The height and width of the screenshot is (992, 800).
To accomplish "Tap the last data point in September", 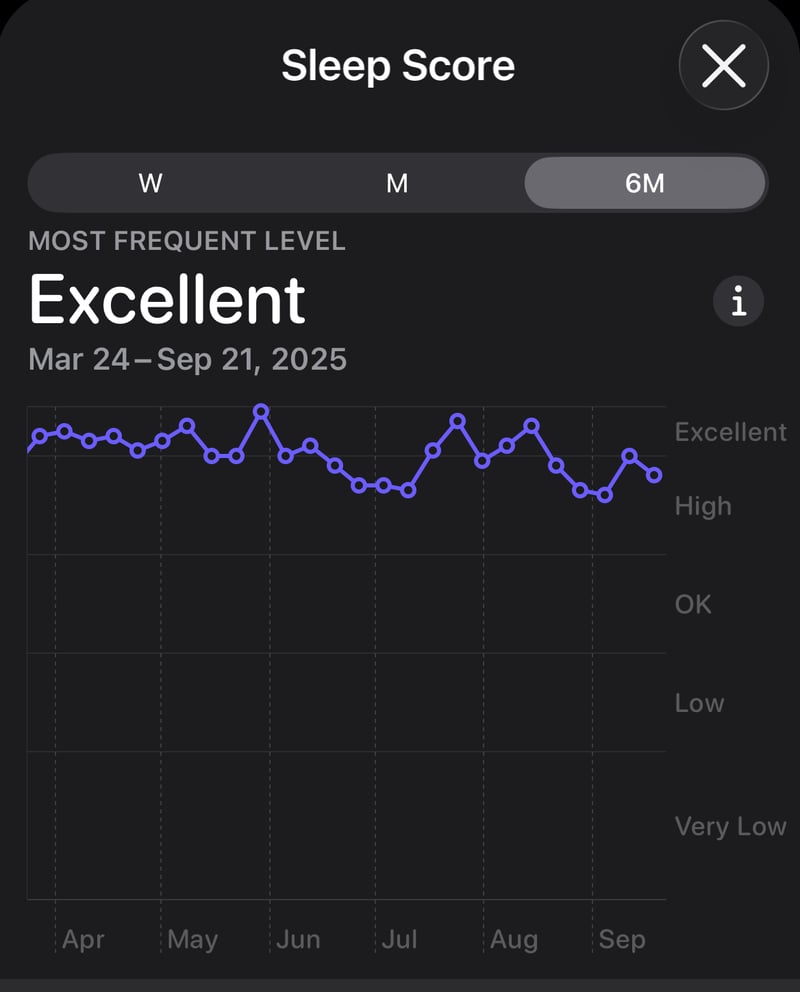I will 655,476.
